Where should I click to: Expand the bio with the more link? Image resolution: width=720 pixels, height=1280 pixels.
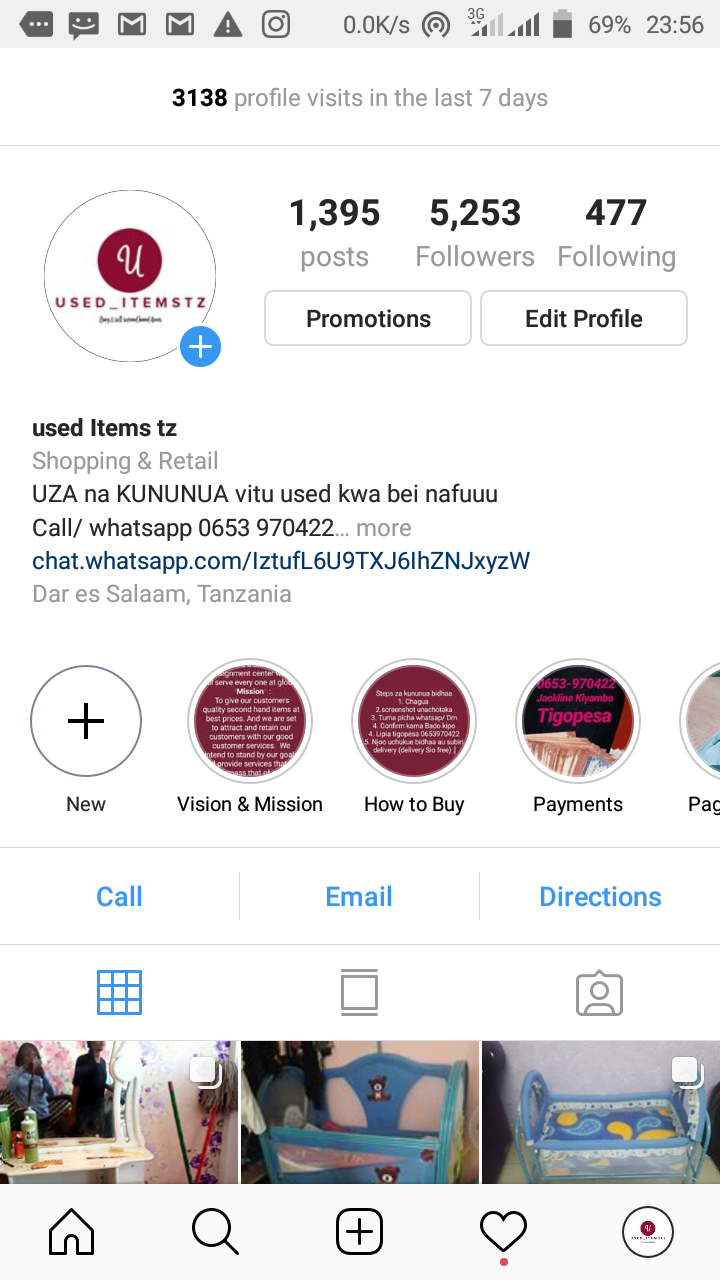pyautogui.click(x=384, y=528)
